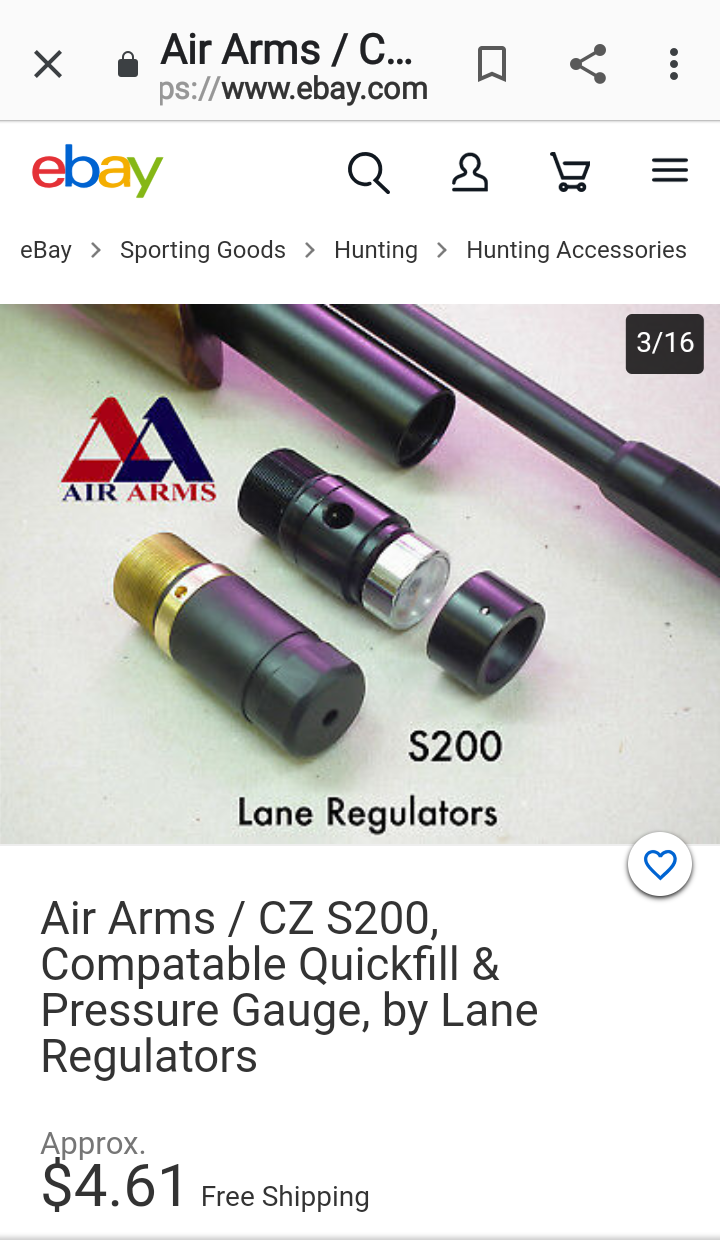Add item to watchlist with heart

[660, 864]
